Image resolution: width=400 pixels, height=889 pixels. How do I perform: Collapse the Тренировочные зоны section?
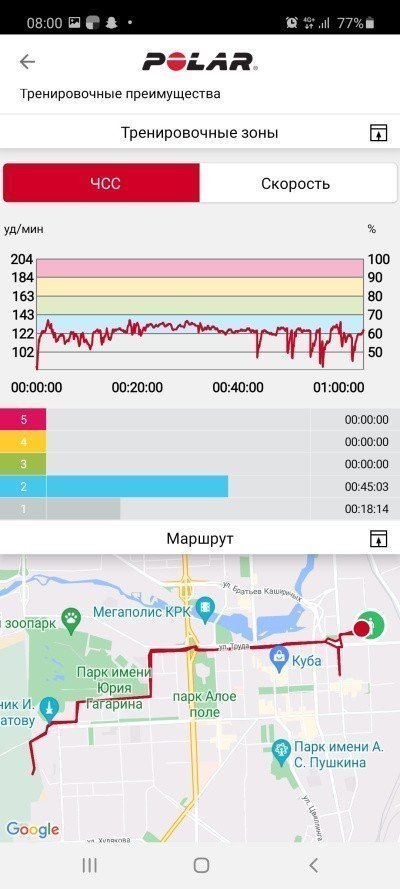(378, 133)
